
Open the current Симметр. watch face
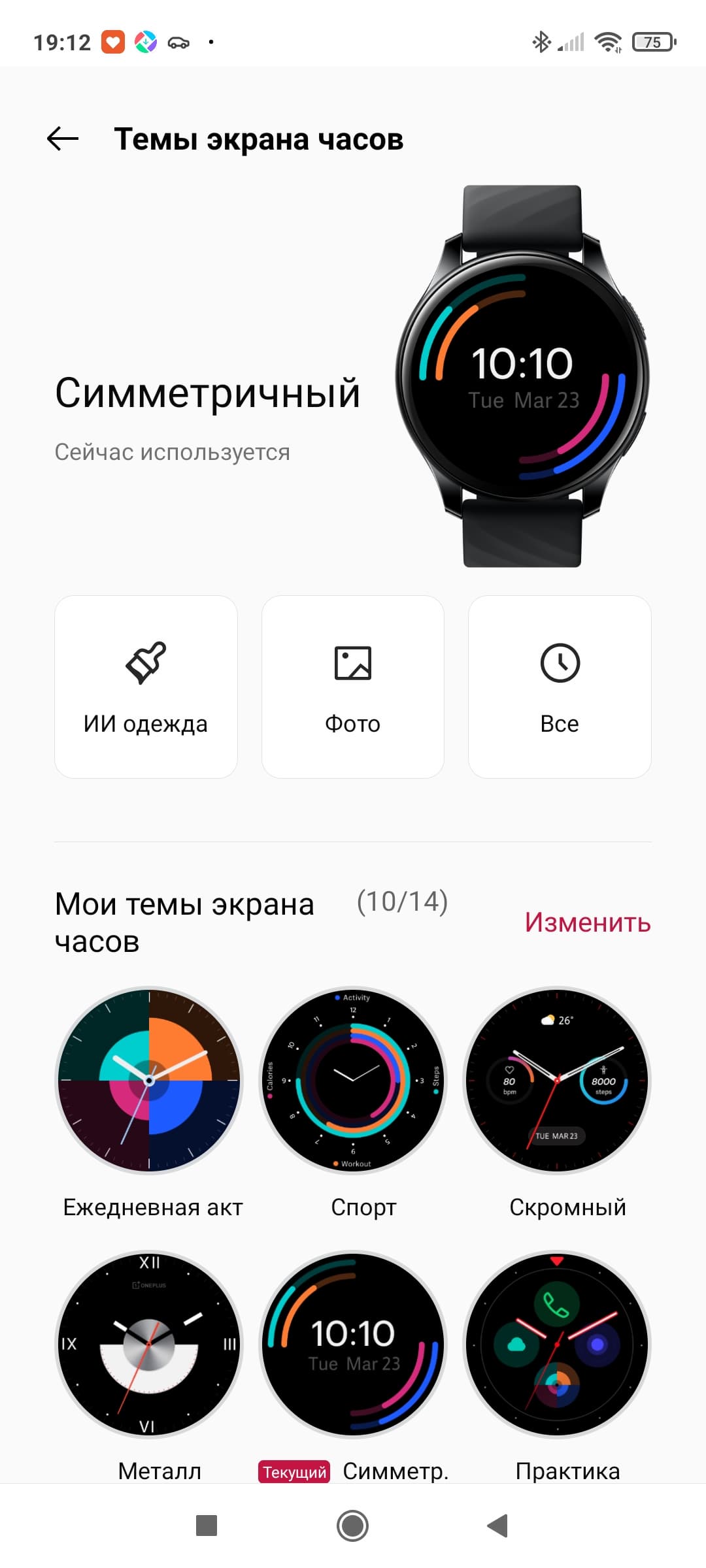(354, 1345)
